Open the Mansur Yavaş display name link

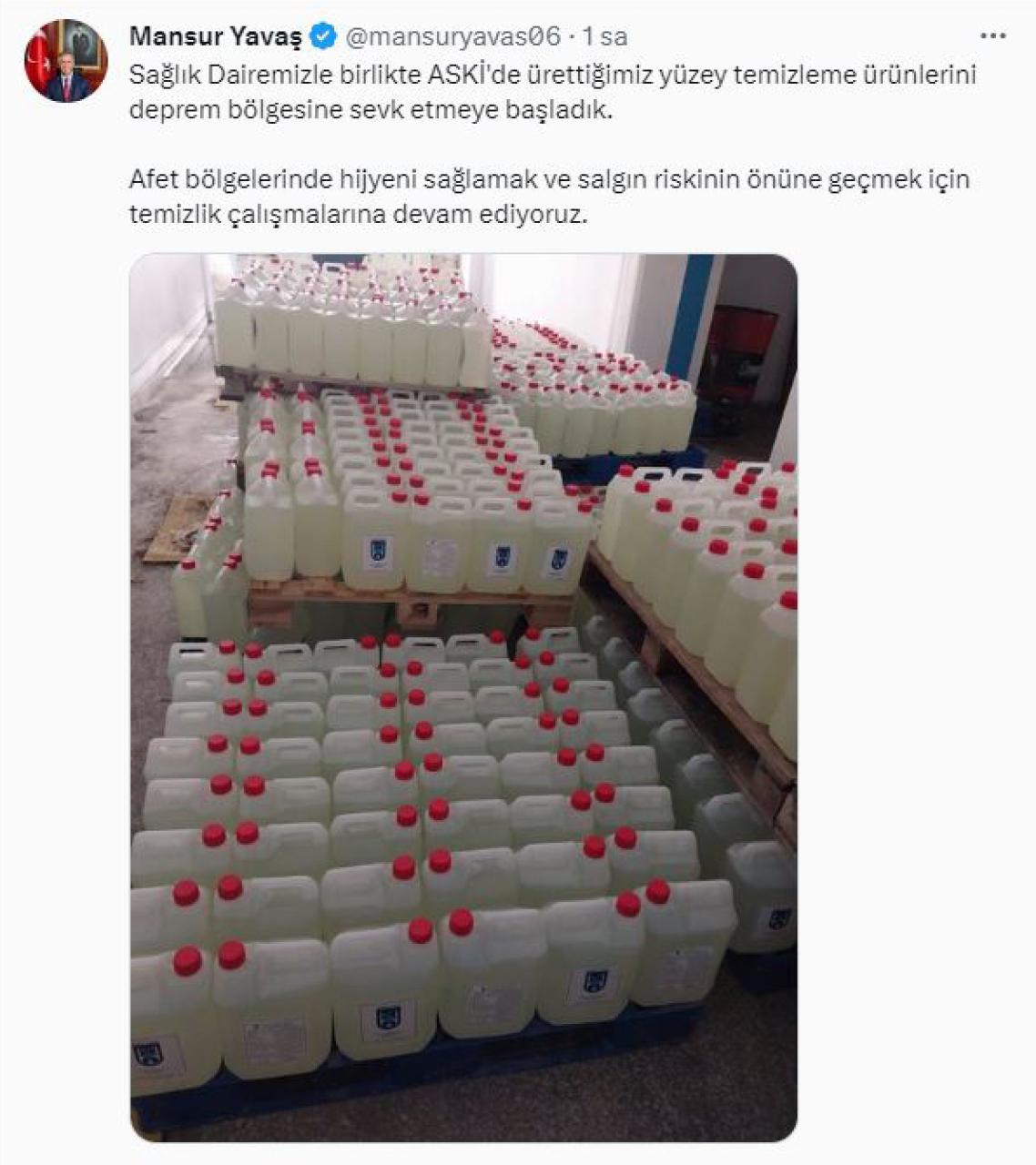tap(216, 36)
